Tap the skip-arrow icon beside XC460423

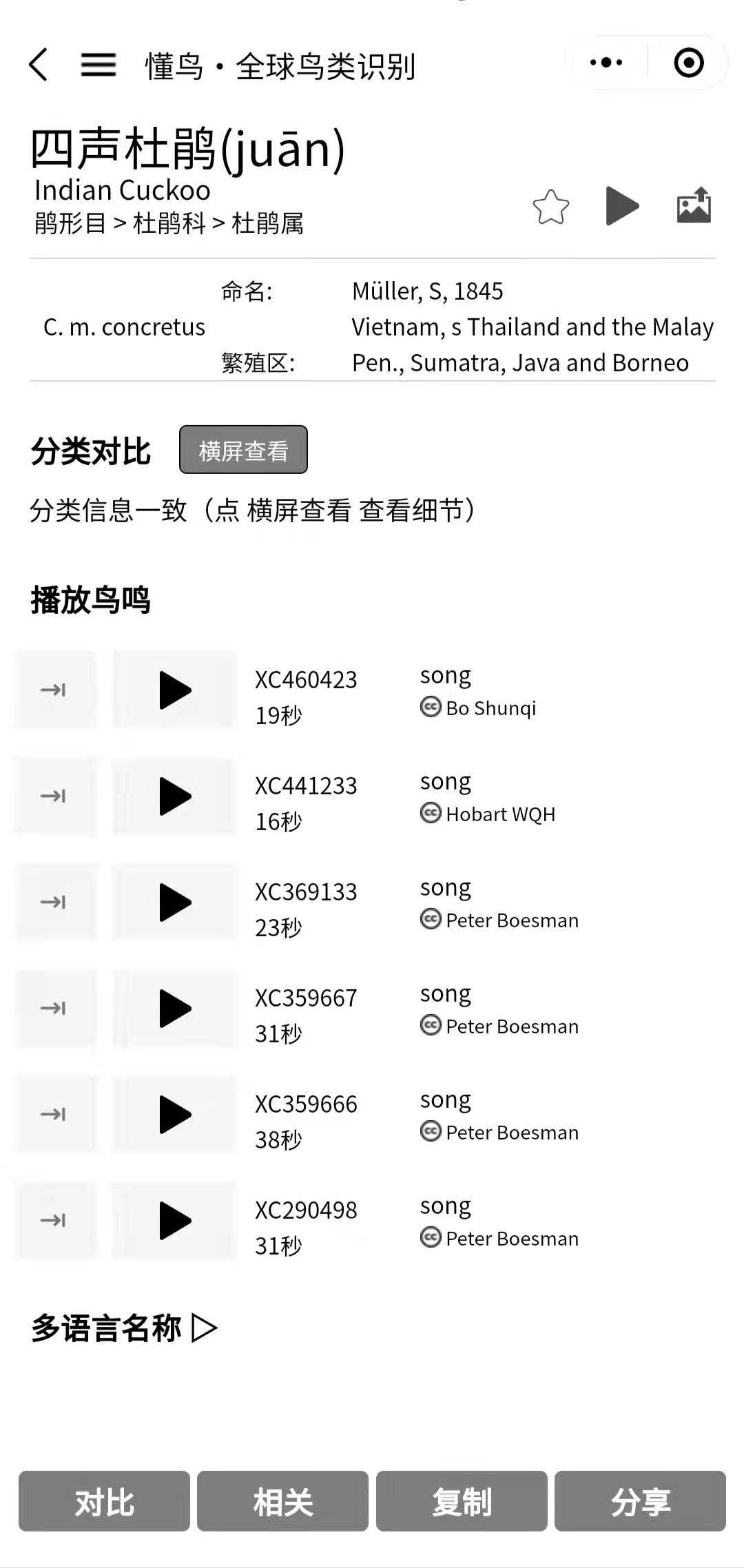click(54, 690)
